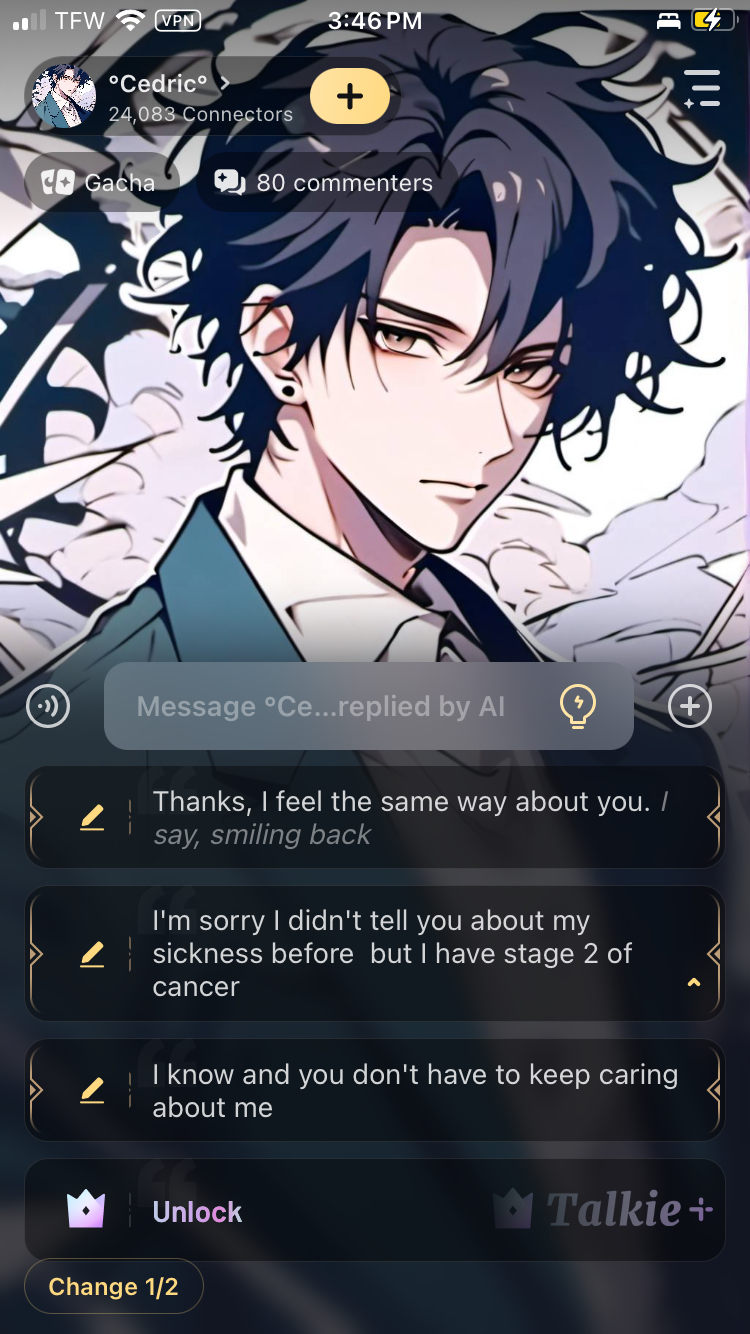Open the Gacha chip
The width and height of the screenshot is (750, 1334).
(100, 183)
